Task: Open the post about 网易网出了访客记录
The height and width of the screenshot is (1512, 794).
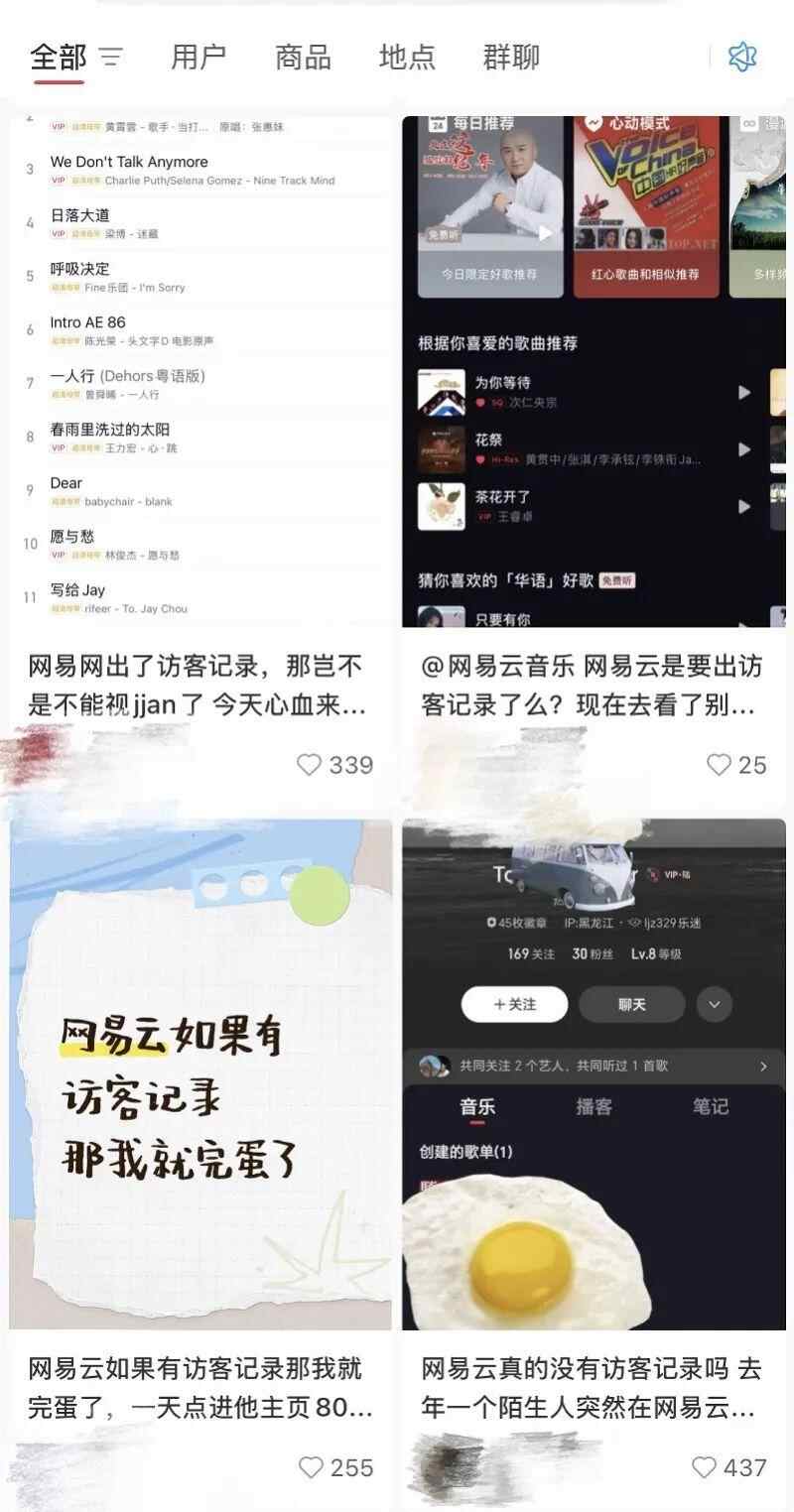Action: [x=198, y=686]
